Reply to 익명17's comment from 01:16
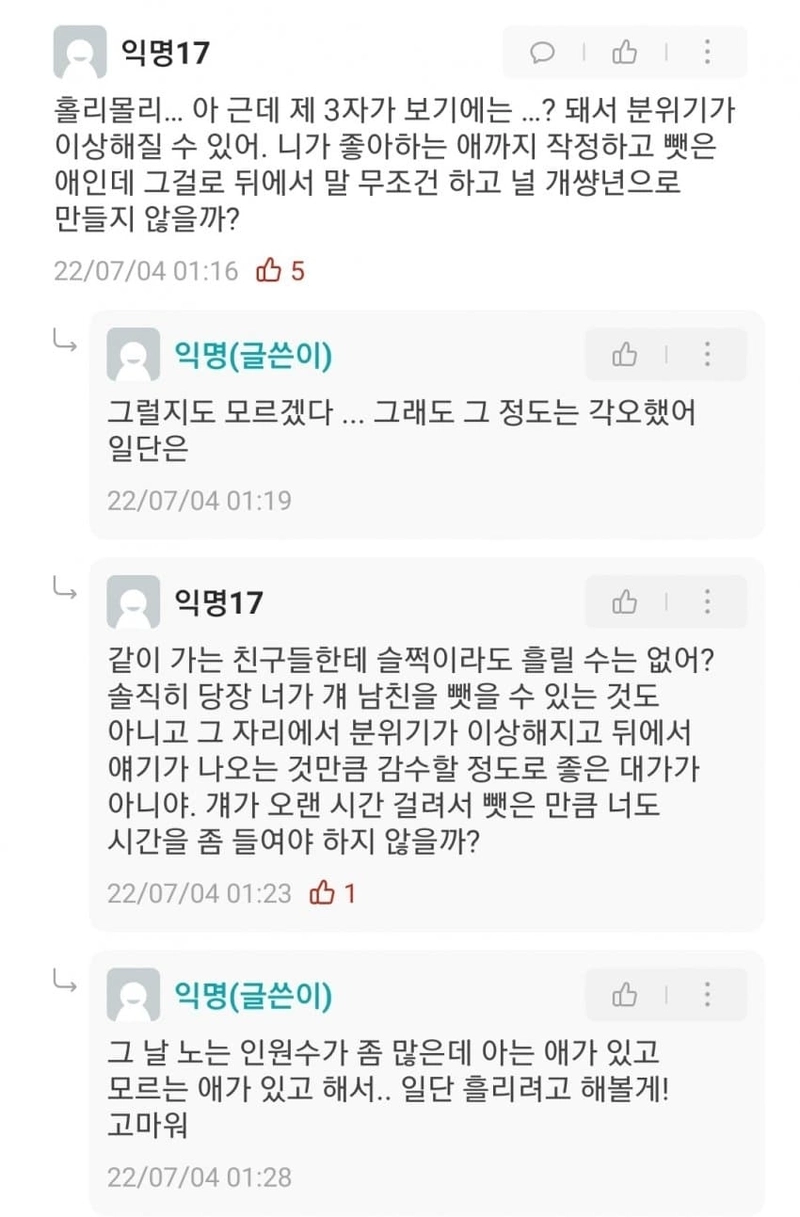 tap(543, 52)
